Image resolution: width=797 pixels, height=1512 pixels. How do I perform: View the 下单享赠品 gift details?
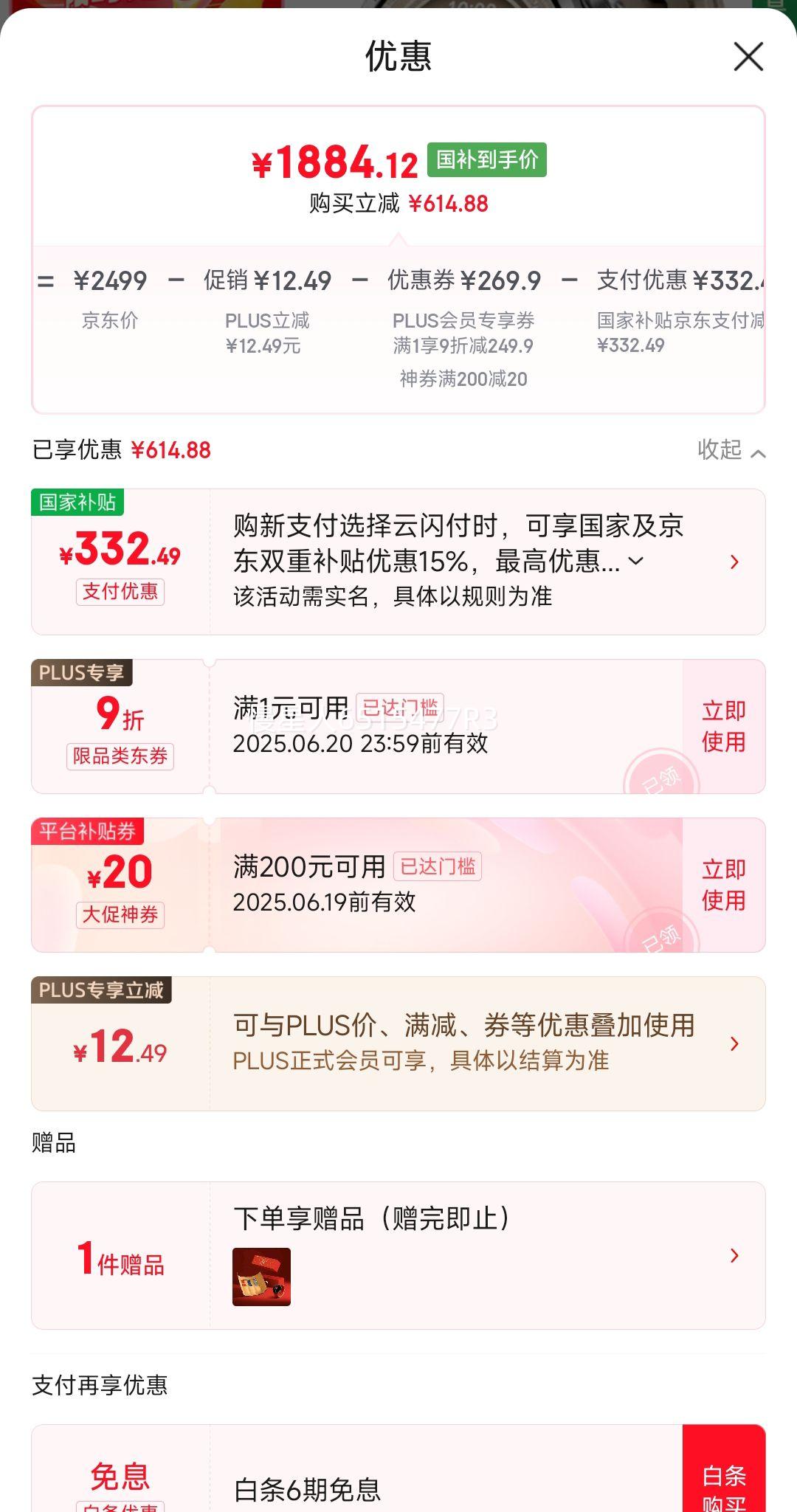[x=734, y=1255]
